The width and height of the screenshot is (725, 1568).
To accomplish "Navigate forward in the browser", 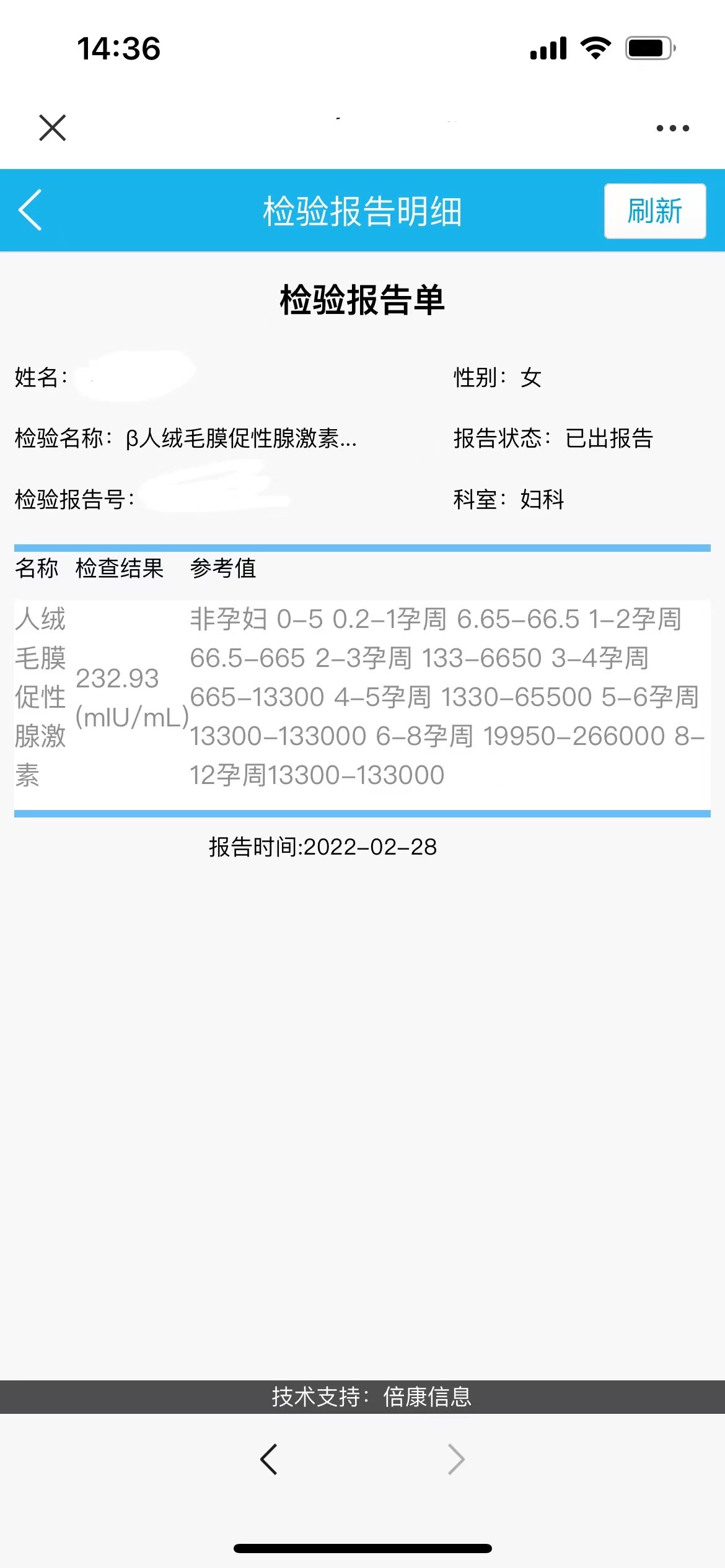I will tap(455, 1459).
